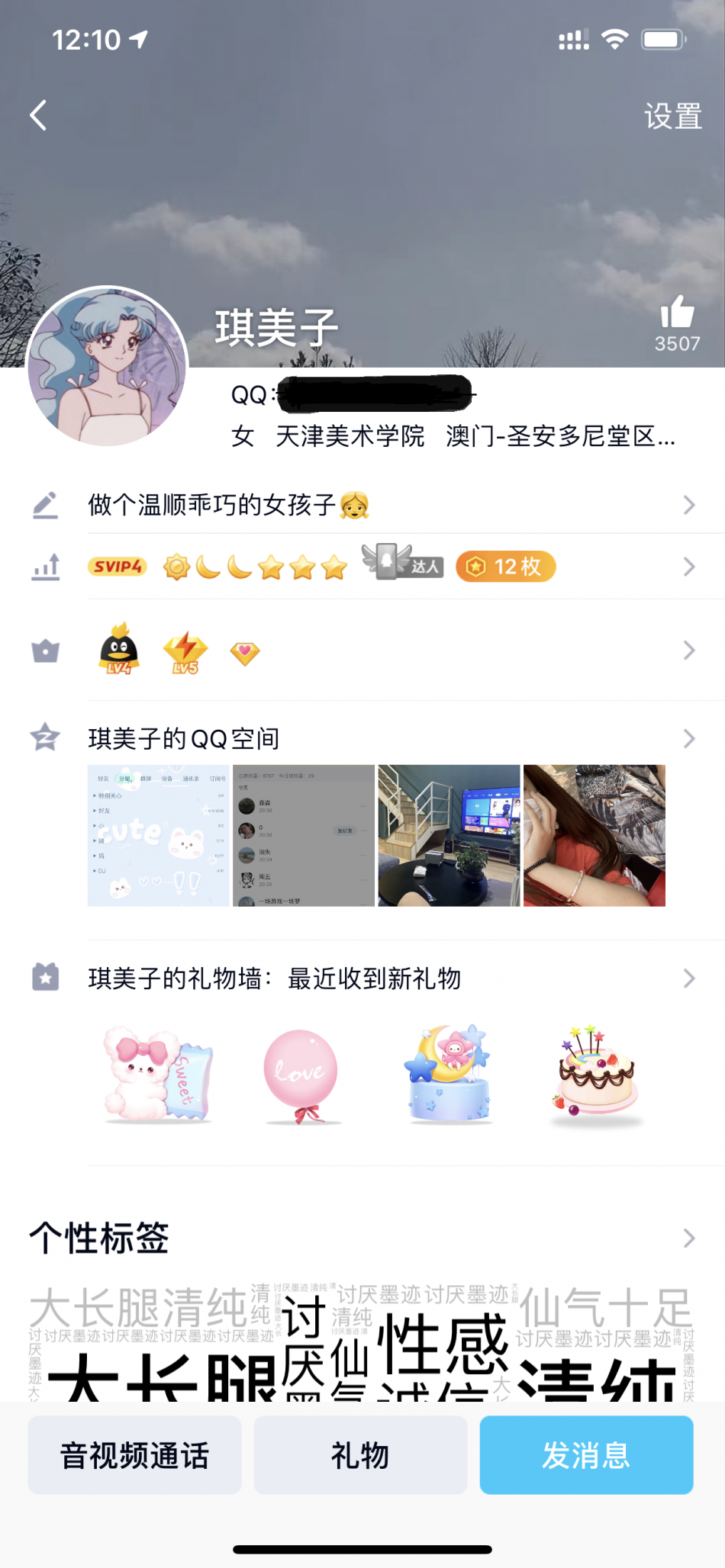Image resolution: width=725 pixels, height=1568 pixels.
Task: Open 琪美子的礼物墙
Action: [382, 978]
